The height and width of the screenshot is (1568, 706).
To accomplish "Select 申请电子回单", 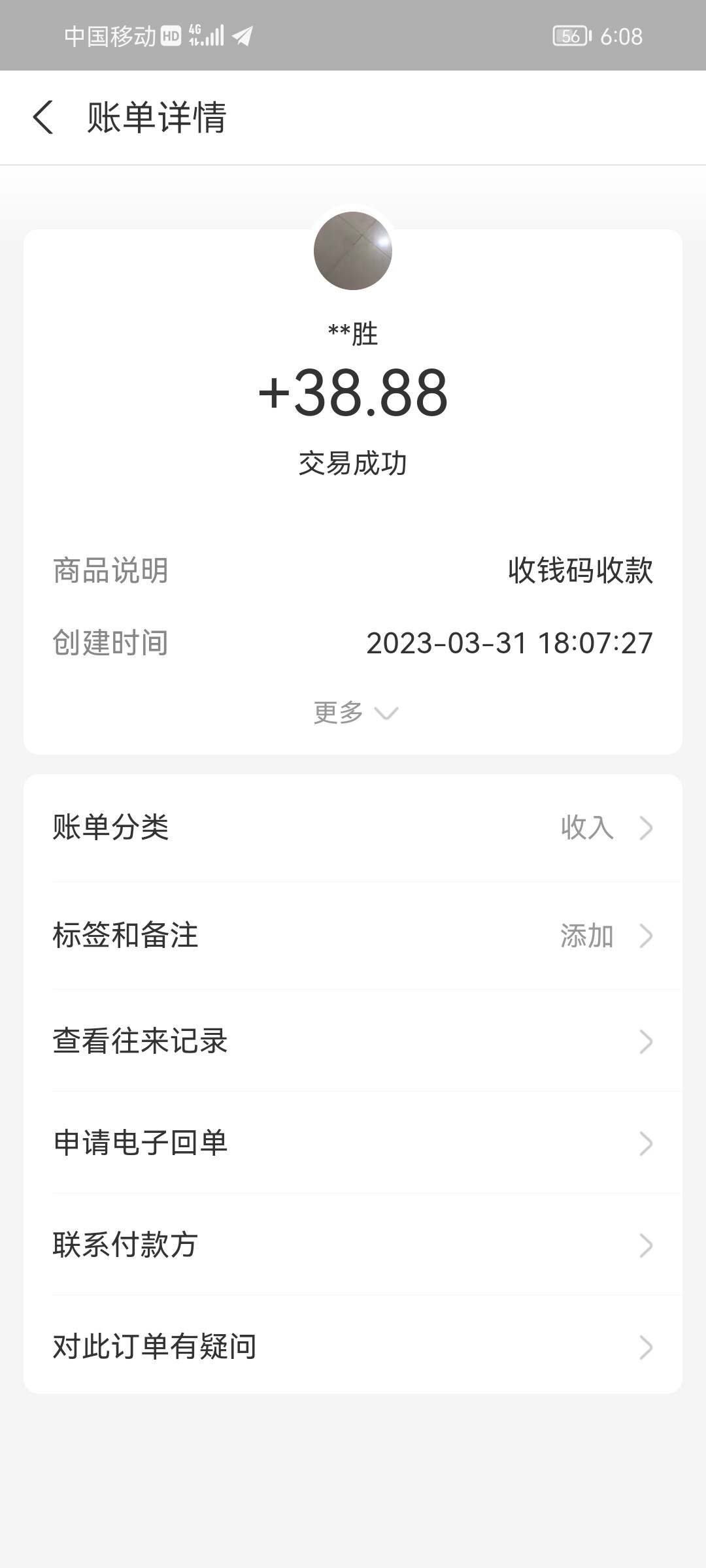I will (x=353, y=1143).
